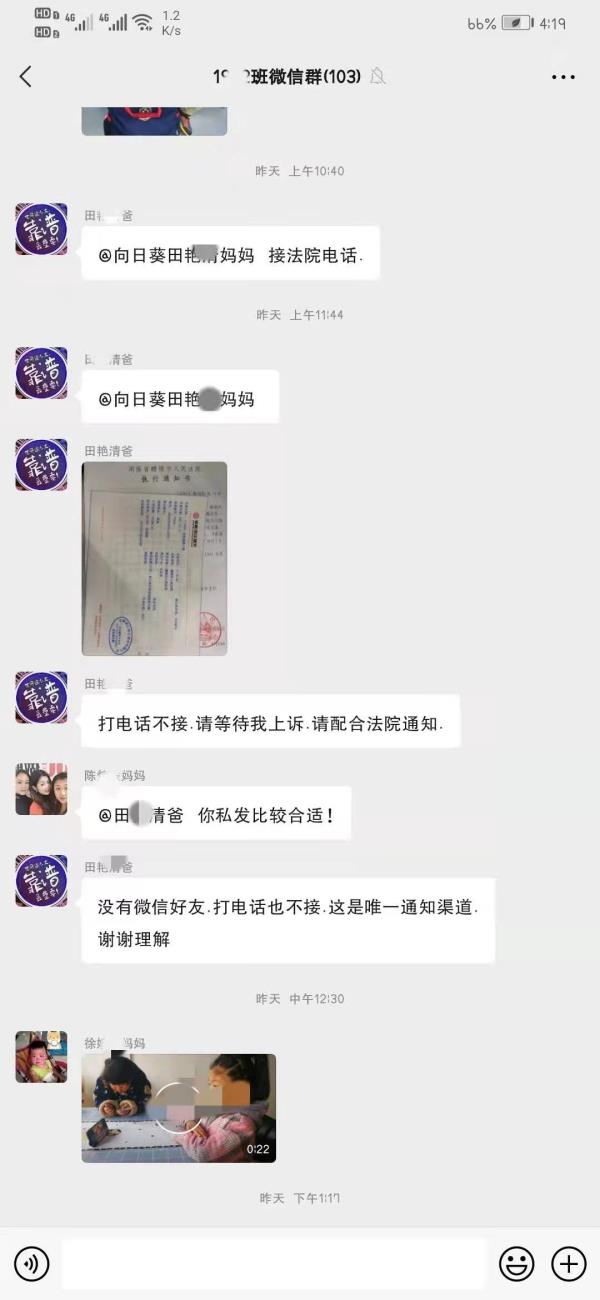Play the 0:22 video message

click(x=178, y=1108)
